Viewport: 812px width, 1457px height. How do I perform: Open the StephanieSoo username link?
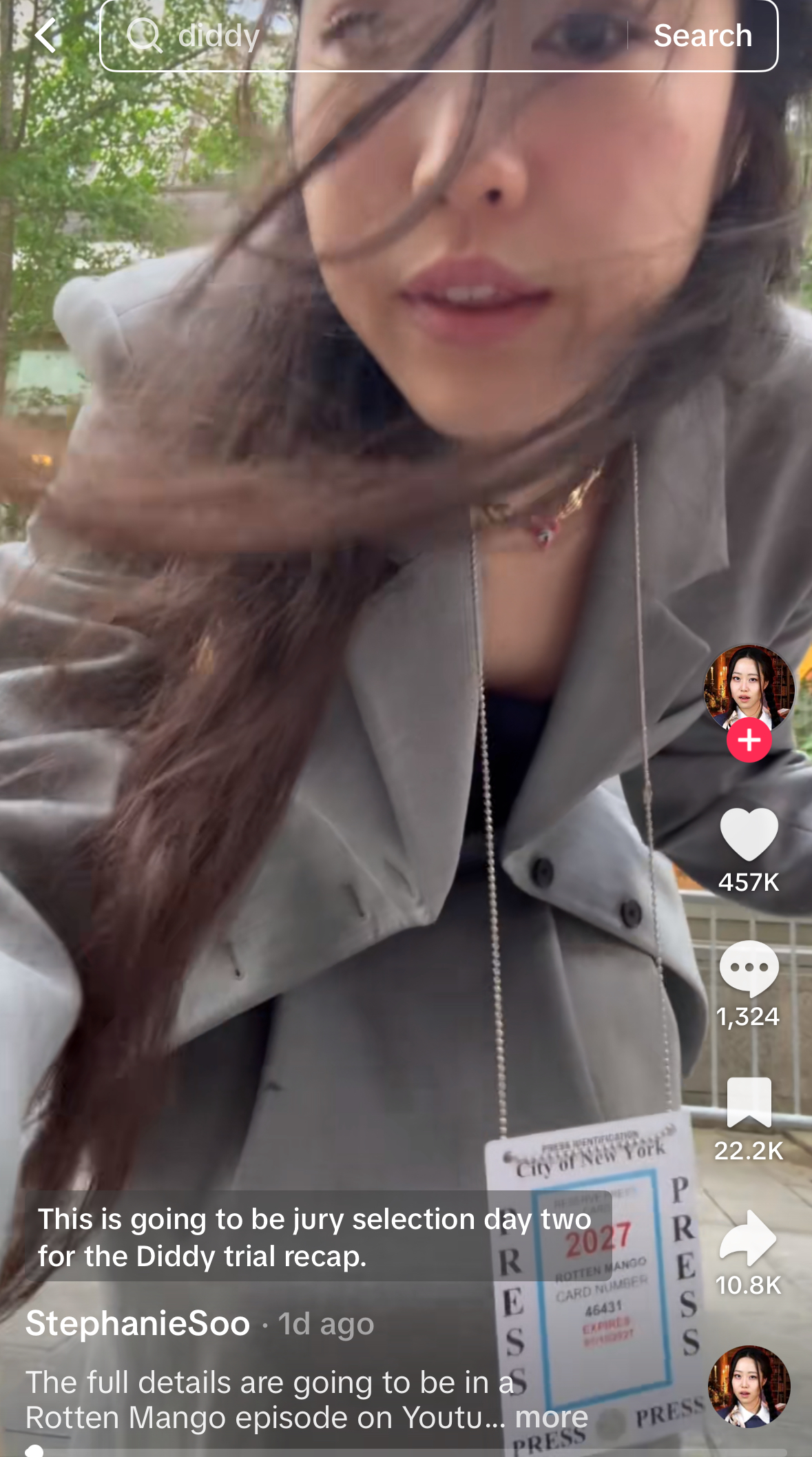tap(138, 1323)
